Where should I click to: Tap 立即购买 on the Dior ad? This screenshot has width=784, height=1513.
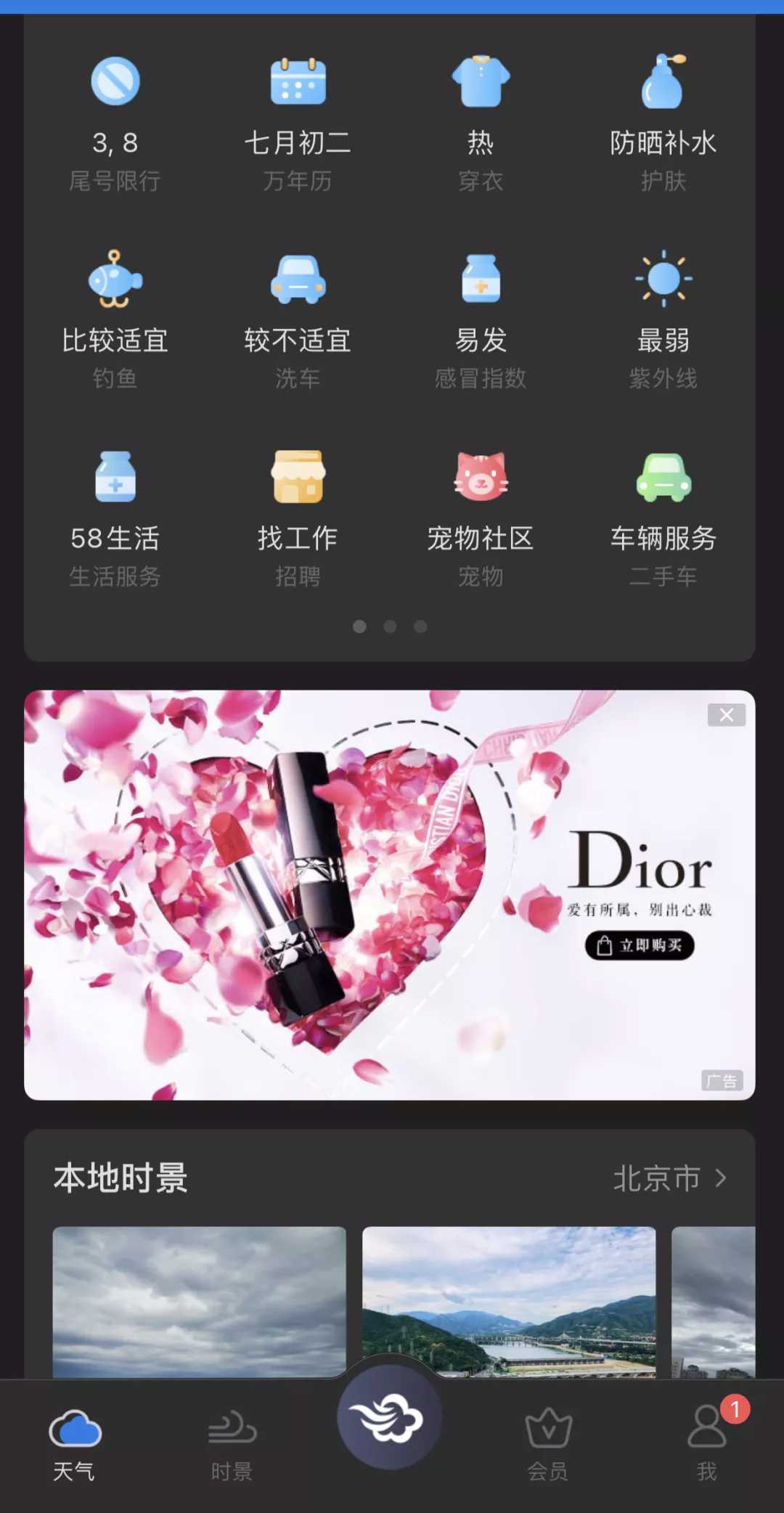640,945
